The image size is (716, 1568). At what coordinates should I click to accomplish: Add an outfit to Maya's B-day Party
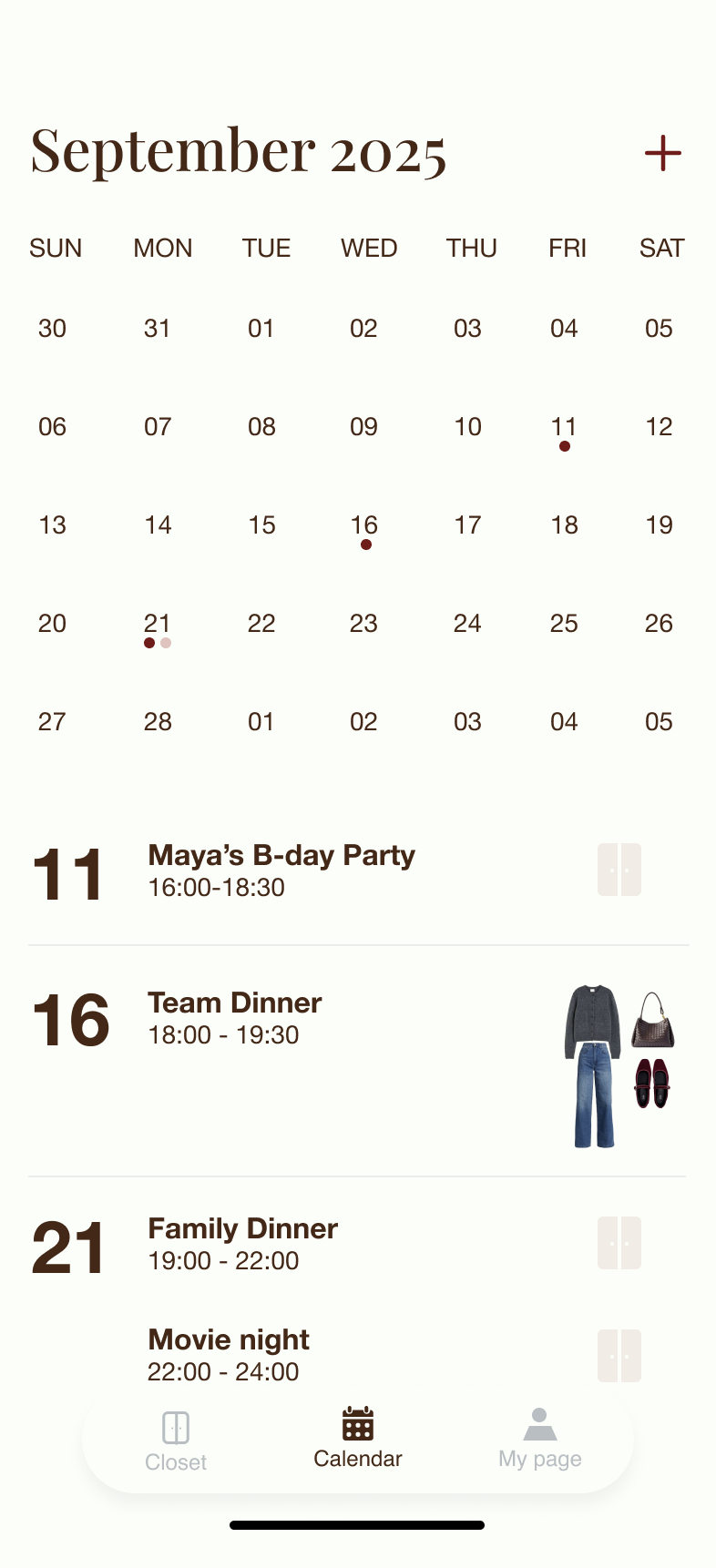coord(619,870)
